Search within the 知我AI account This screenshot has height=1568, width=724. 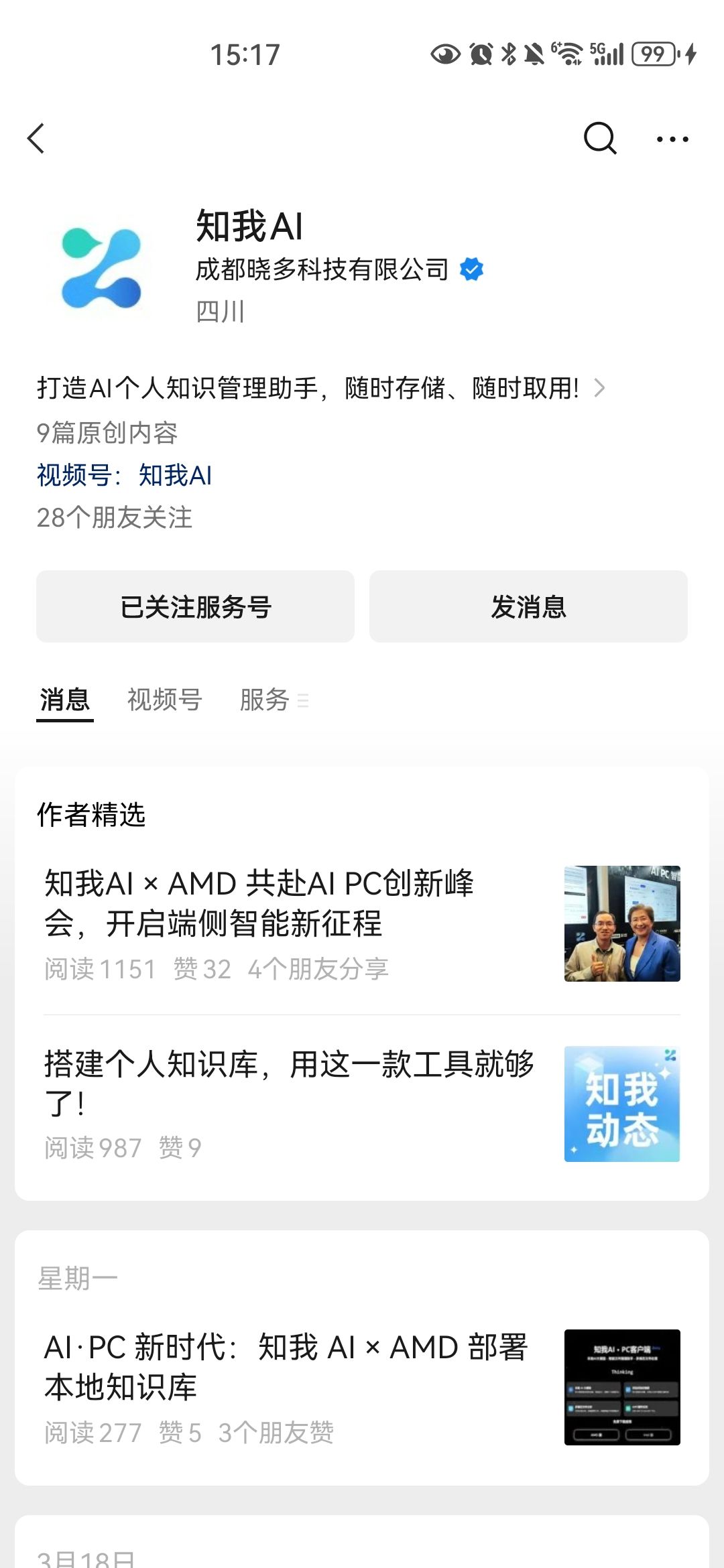coord(599,139)
